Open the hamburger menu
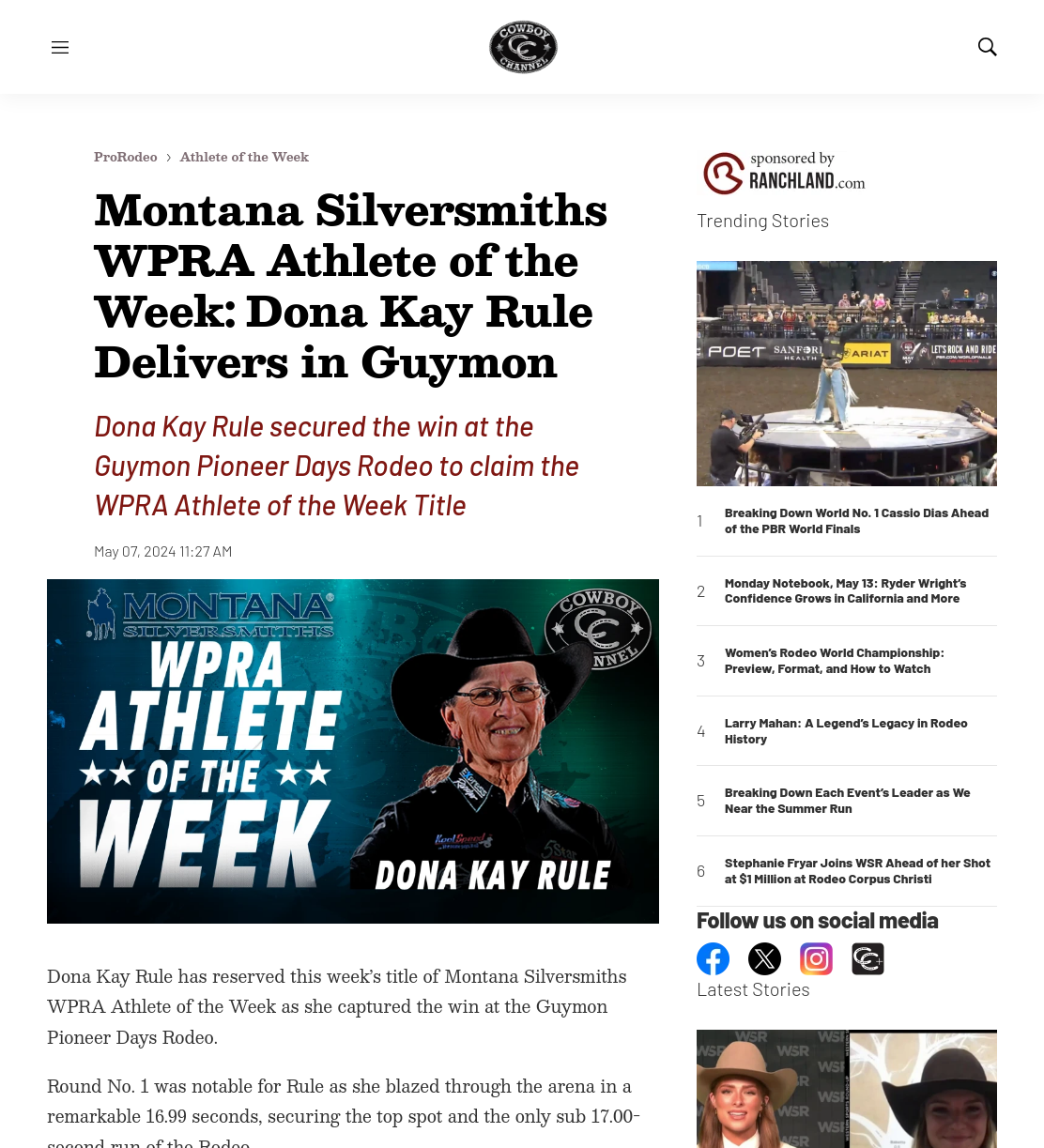Viewport: 1044px width, 1148px height. 60,47
